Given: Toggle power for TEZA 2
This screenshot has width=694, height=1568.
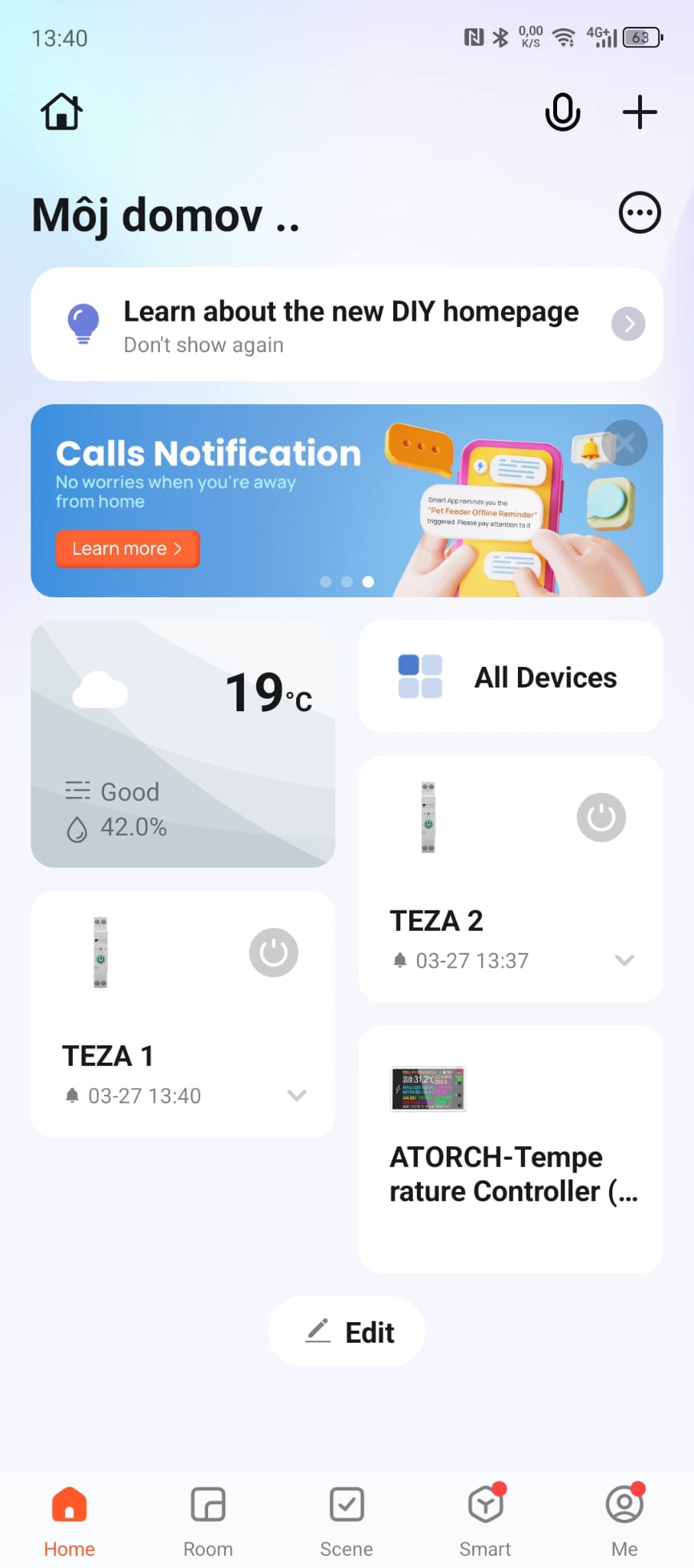Looking at the screenshot, I should pyautogui.click(x=601, y=818).
